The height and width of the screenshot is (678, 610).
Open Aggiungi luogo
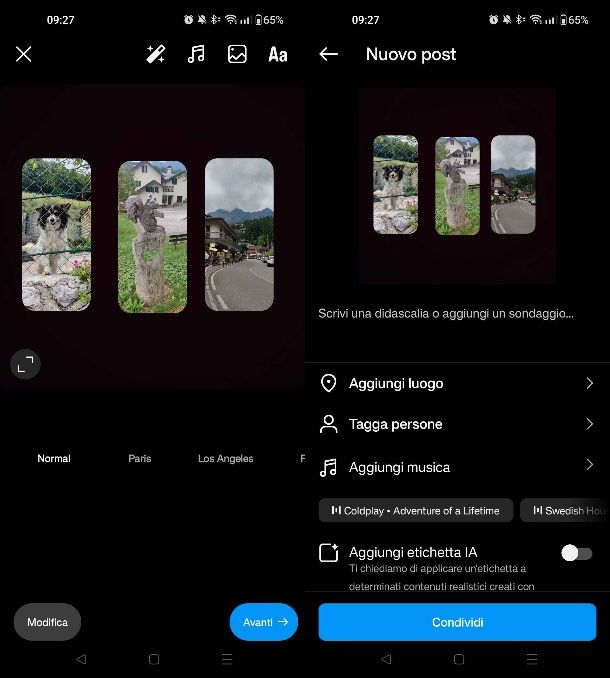[457, 383]
